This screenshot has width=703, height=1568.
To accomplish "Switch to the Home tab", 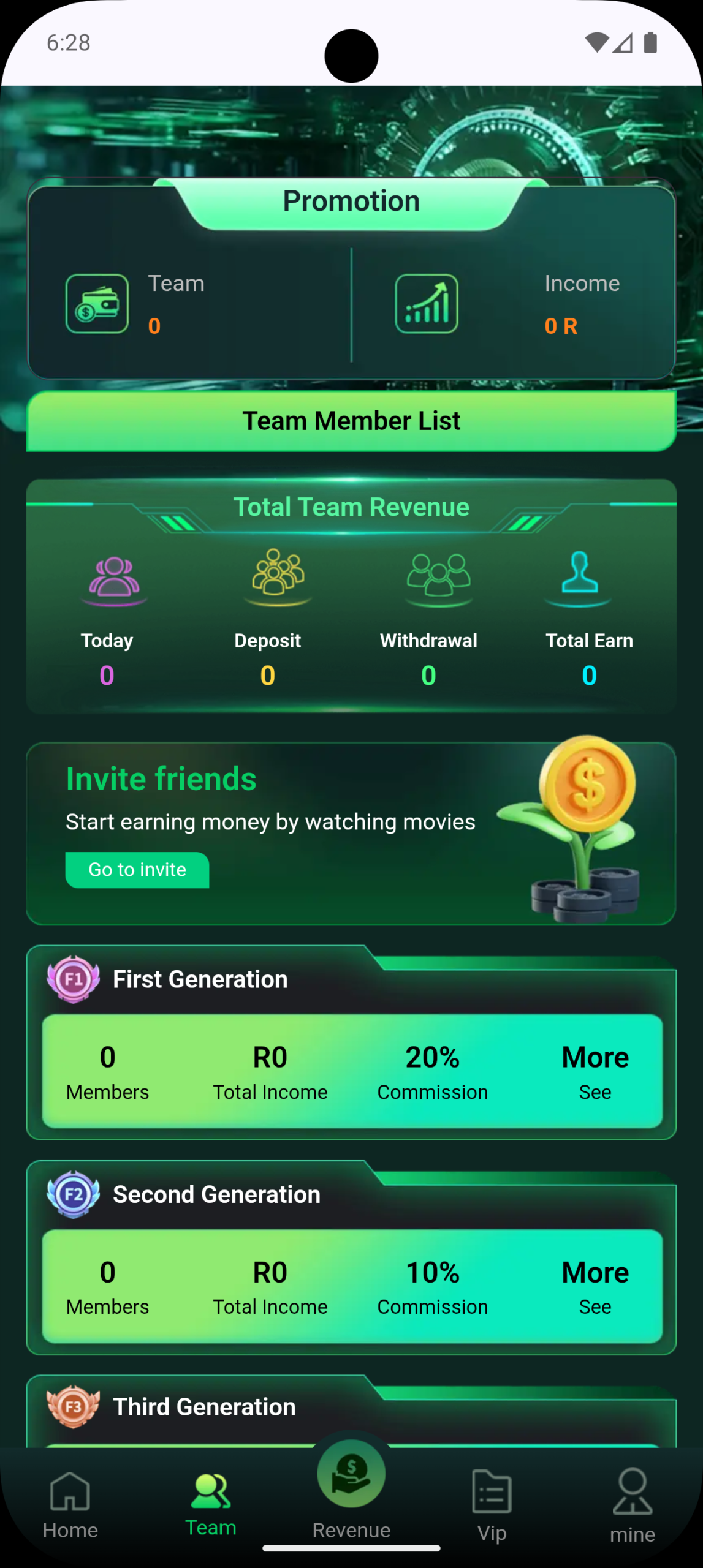I will point(70,1504).
